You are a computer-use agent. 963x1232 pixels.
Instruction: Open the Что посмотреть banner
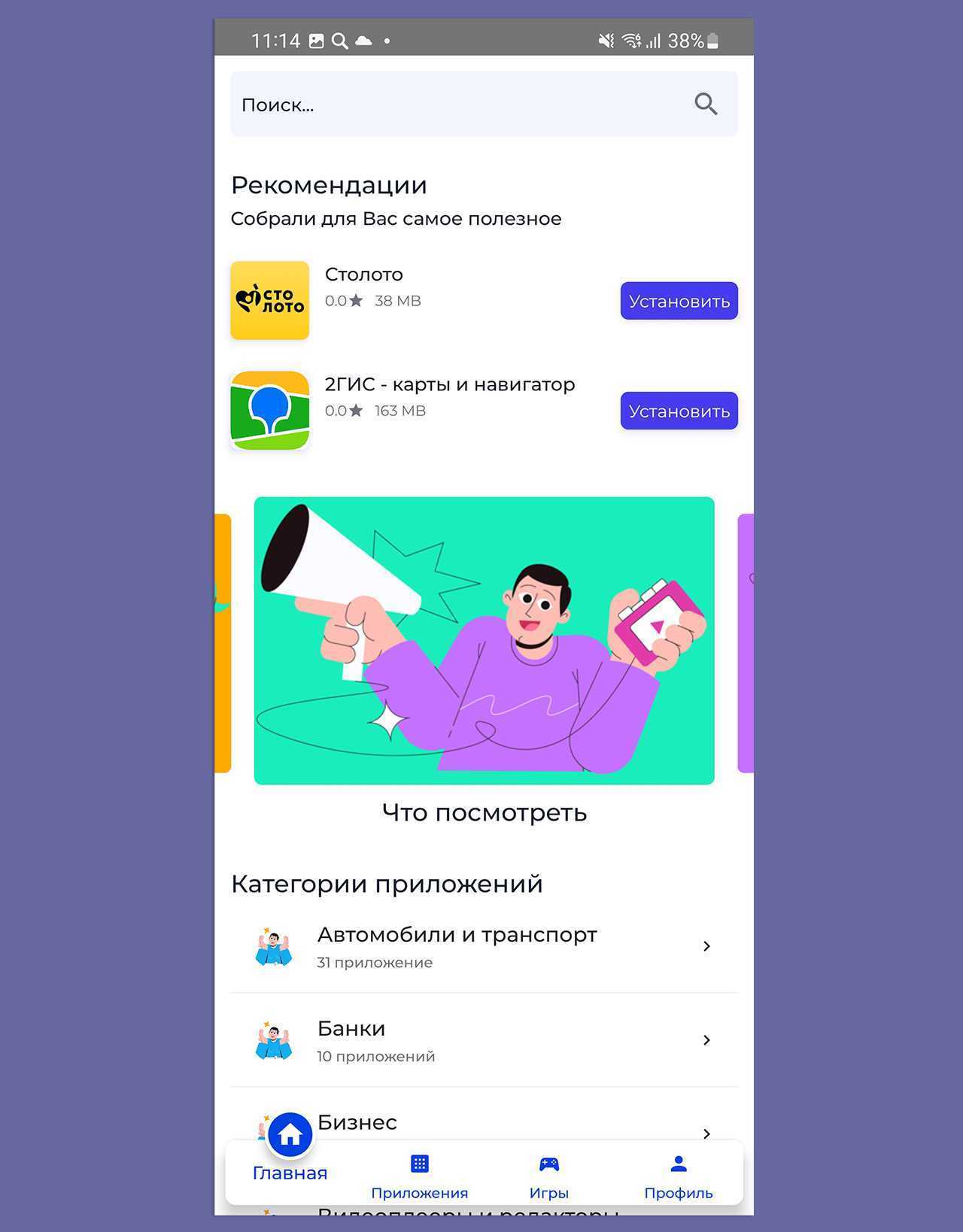click(484, 640)
